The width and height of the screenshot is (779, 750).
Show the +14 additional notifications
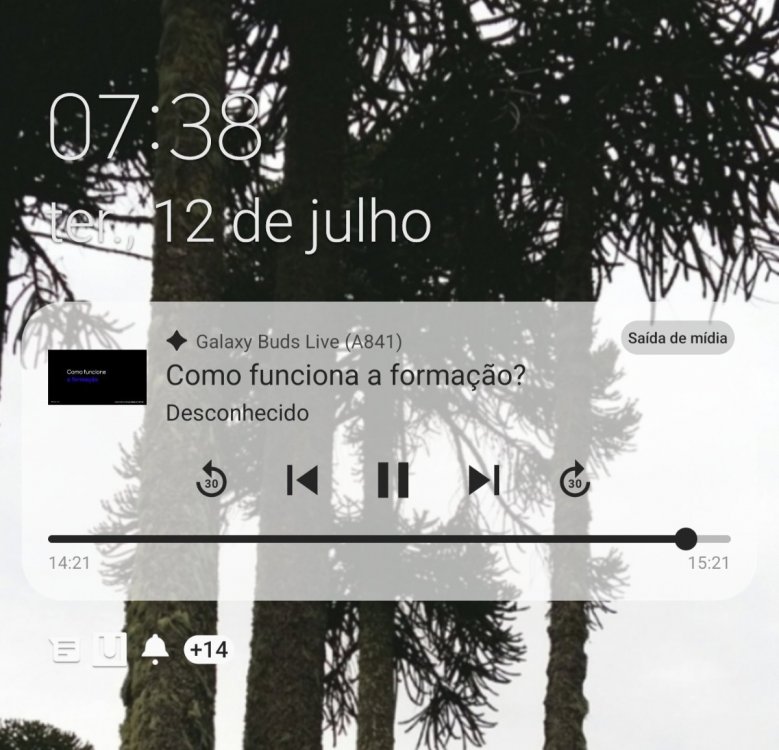pos(208,650)
